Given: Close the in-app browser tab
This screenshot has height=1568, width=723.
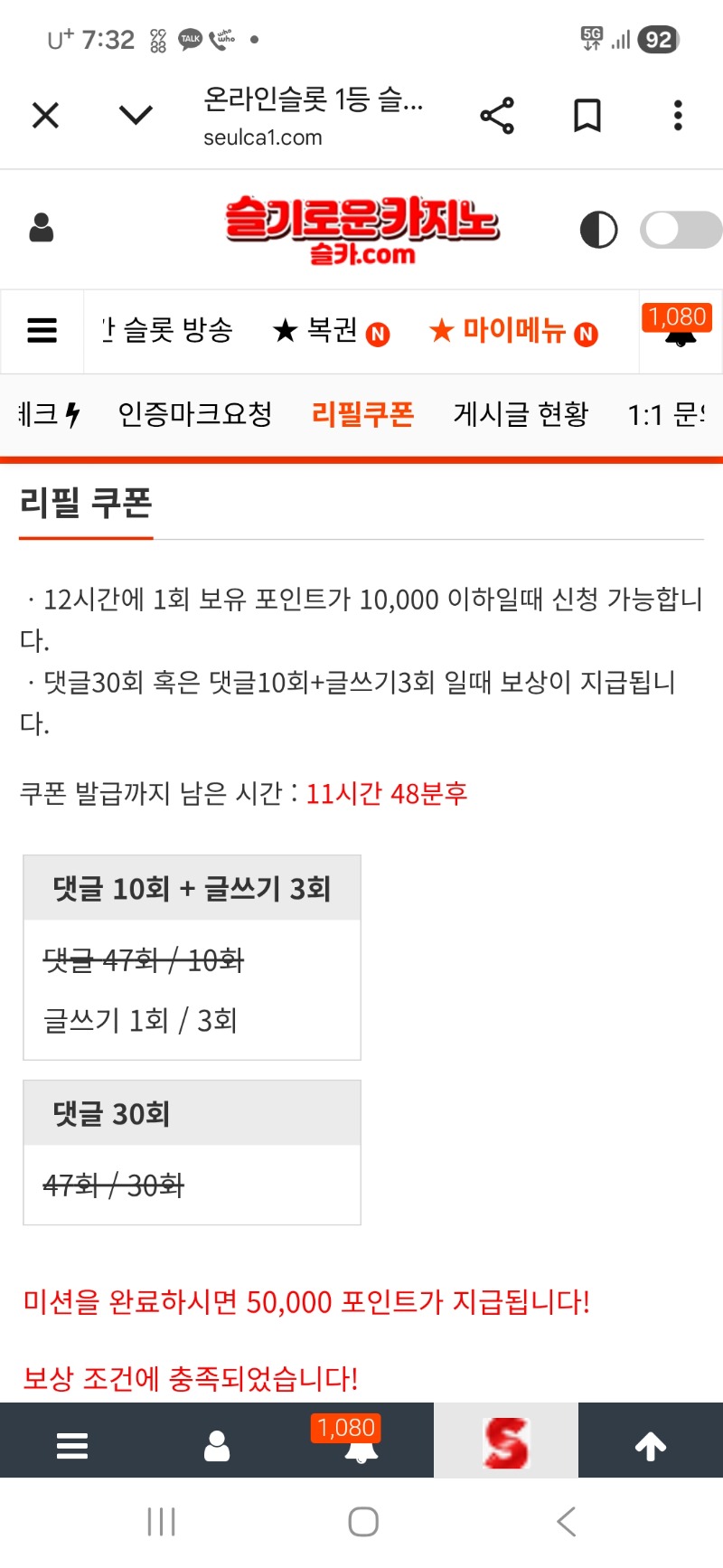Looking at the screenshot, I should coord(45,116).
